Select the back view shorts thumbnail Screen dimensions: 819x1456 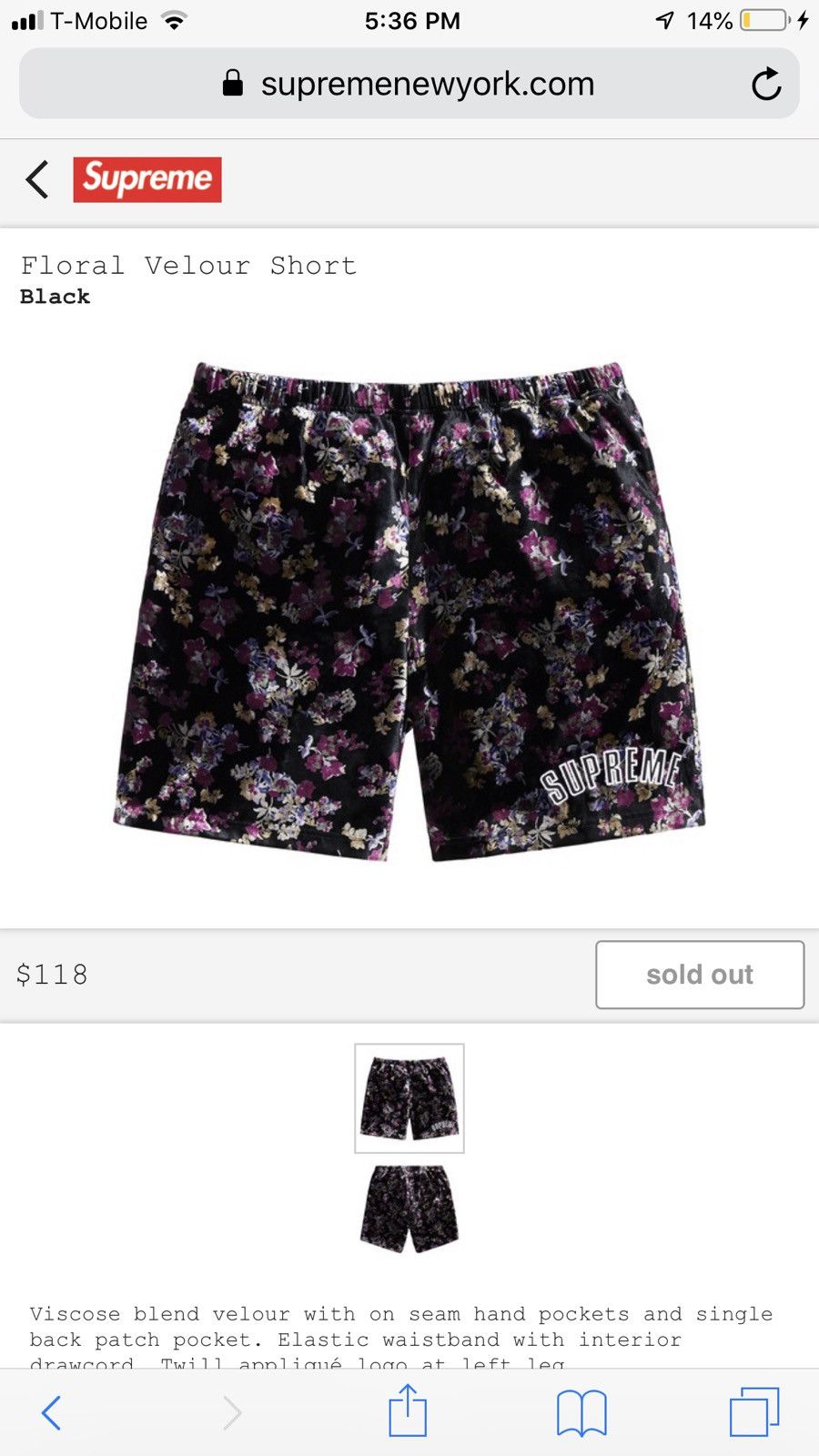coord(409,1208)
